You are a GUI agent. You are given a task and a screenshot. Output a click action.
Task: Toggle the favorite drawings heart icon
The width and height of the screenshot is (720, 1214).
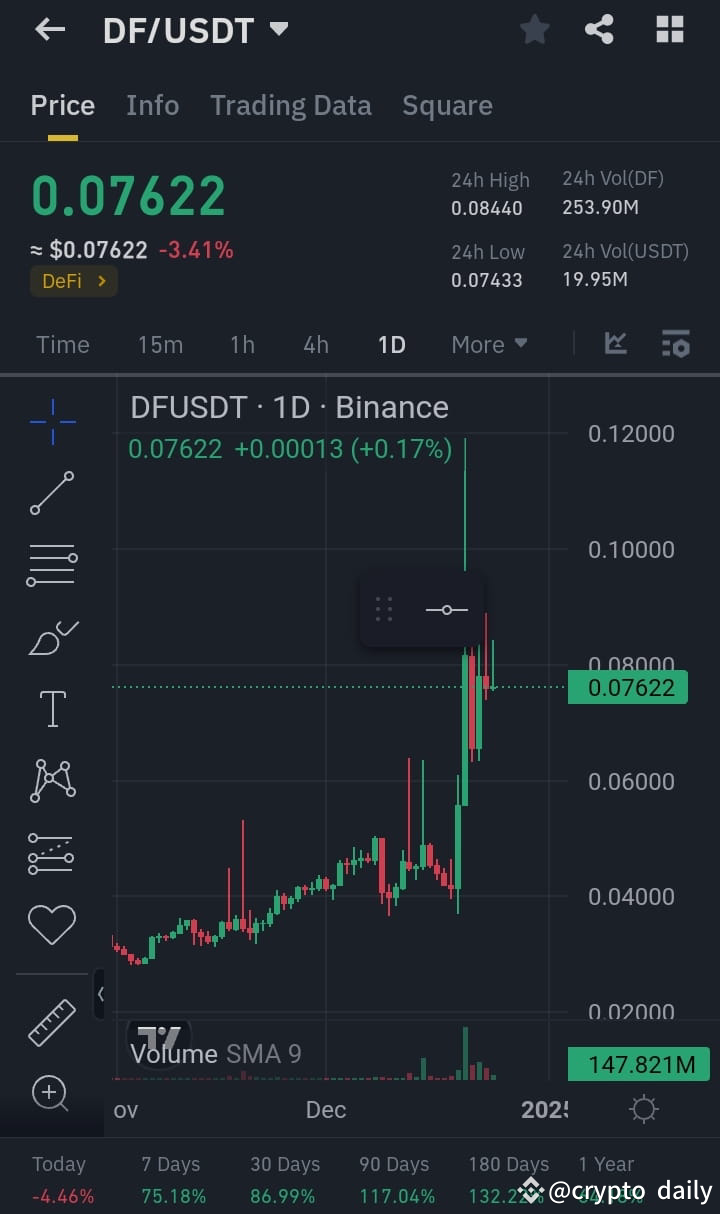click(x=51, y=924)
